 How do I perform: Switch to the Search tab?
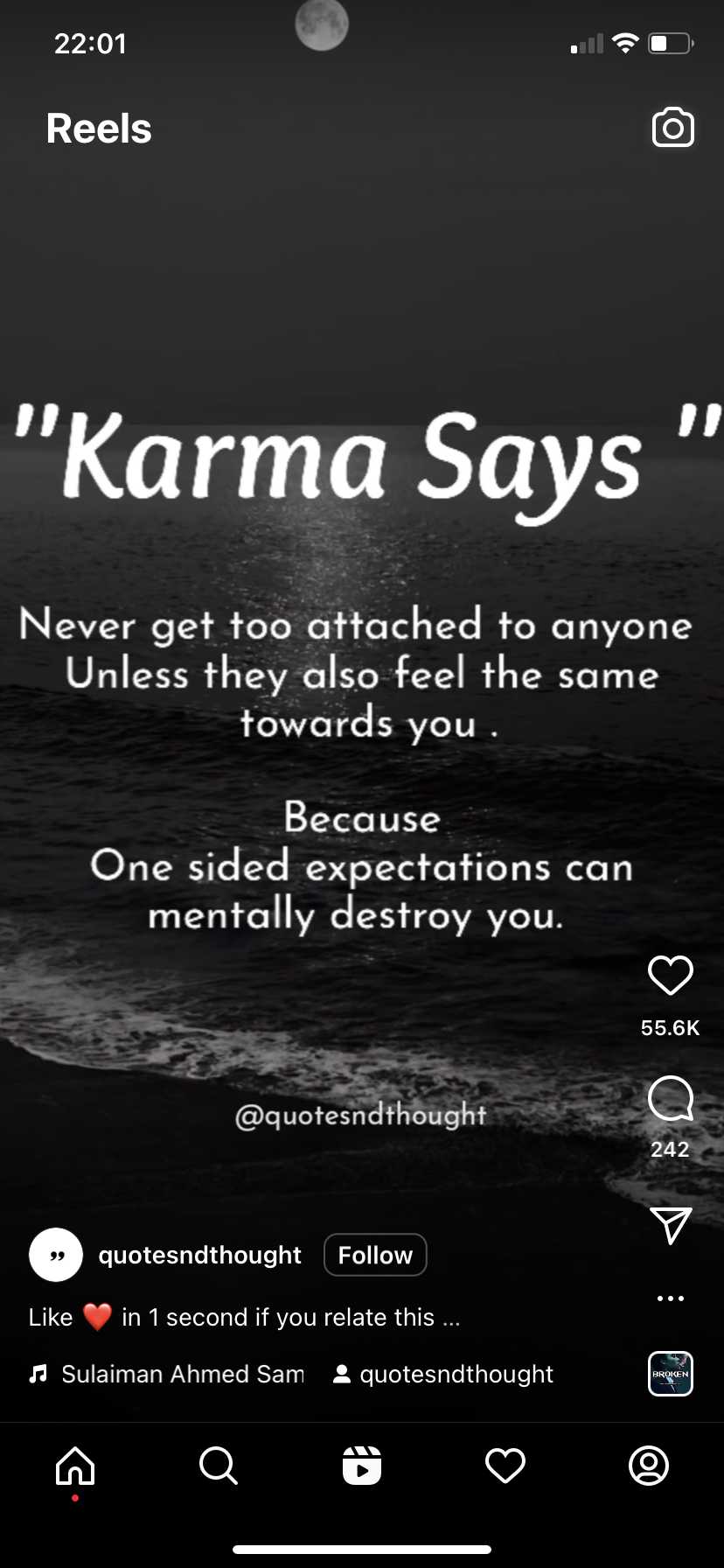point(218,1465)
